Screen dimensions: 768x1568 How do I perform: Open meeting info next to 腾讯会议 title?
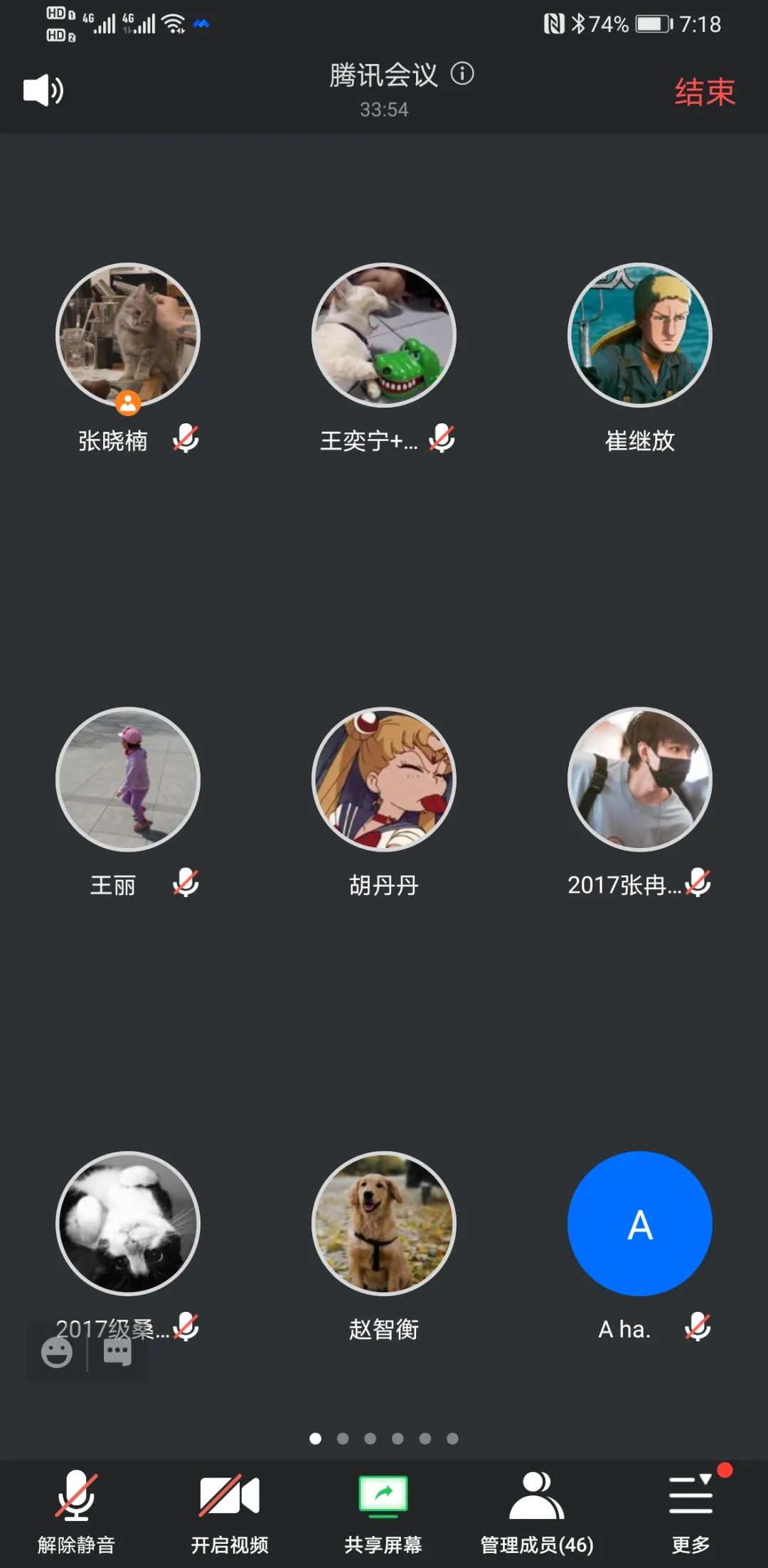point(462,73)
